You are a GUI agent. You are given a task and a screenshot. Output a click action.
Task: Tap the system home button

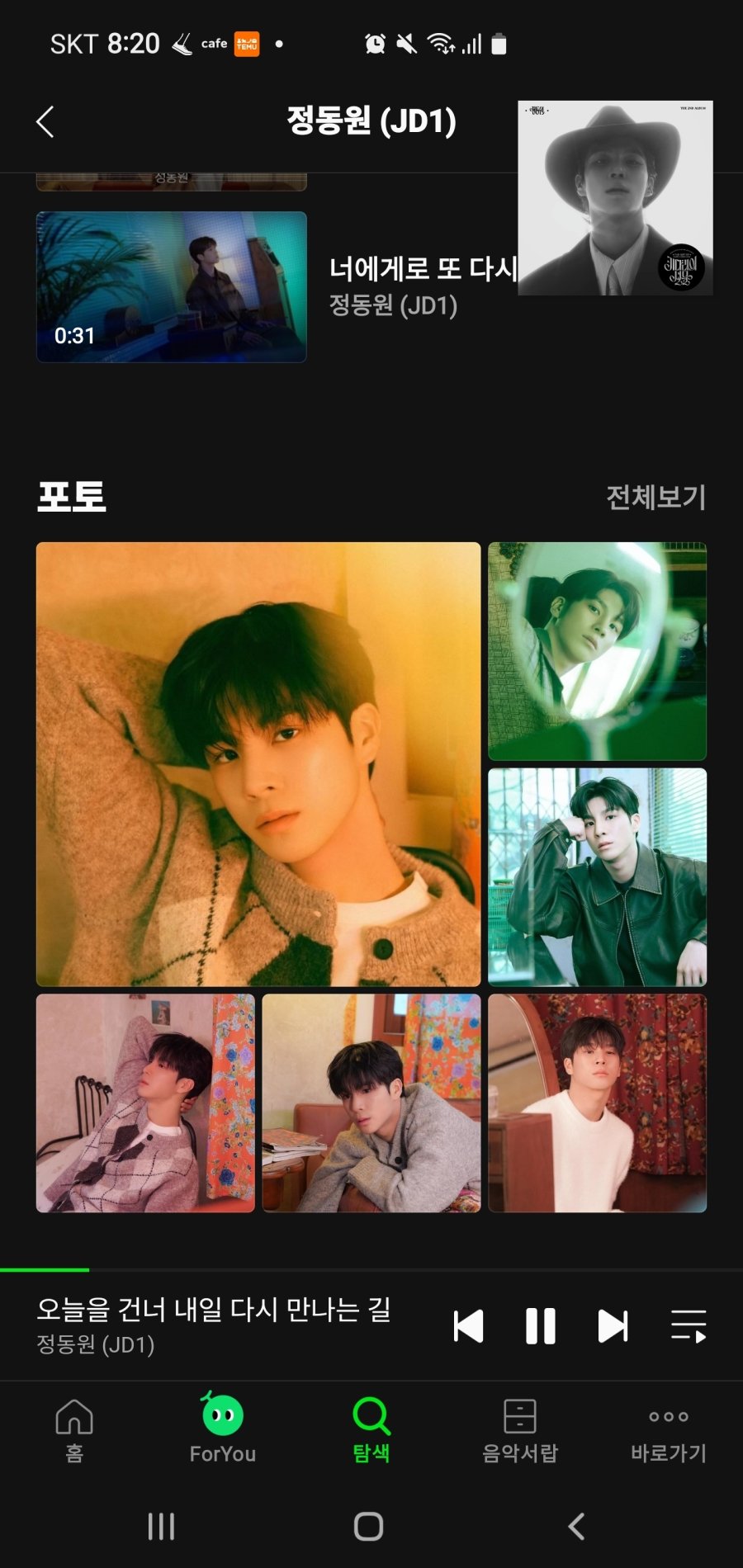368,1527
